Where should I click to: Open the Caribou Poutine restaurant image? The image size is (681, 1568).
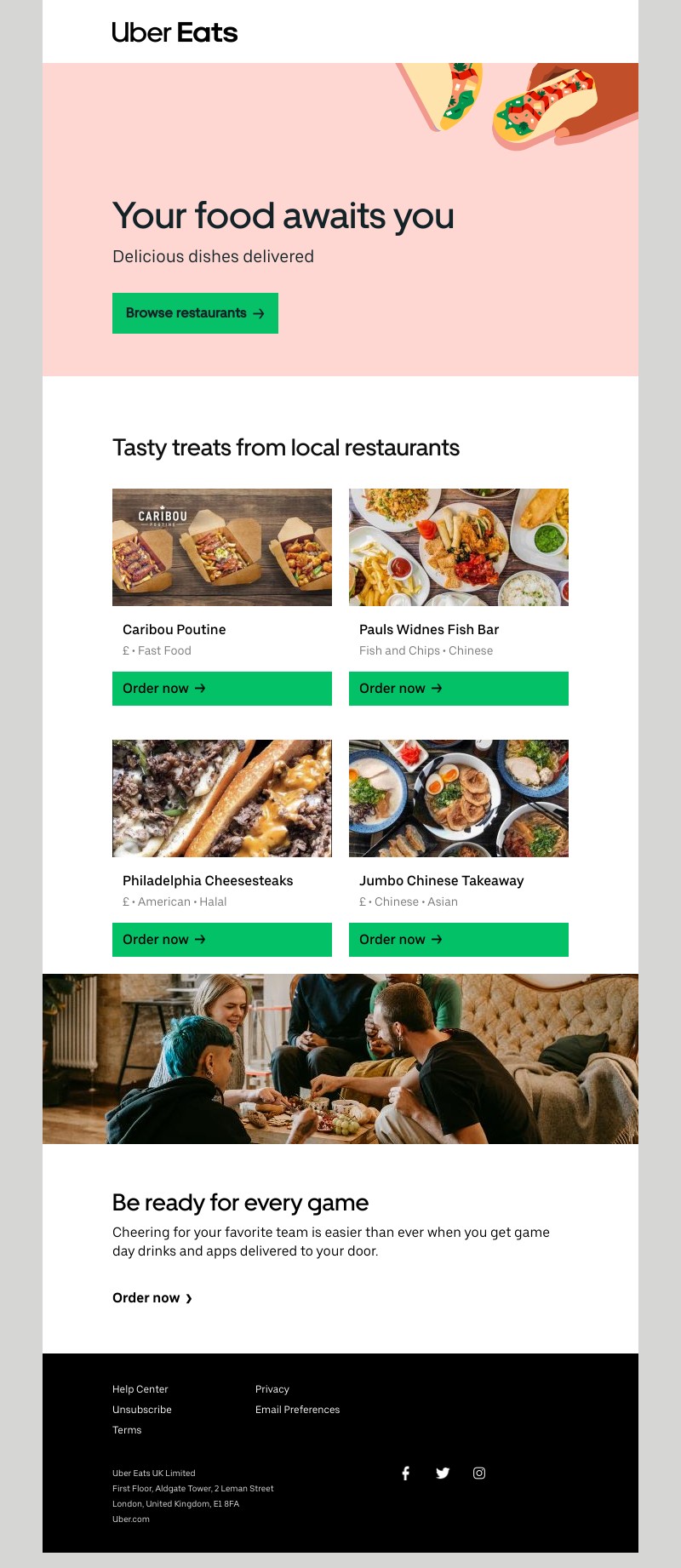coord(221,547)
